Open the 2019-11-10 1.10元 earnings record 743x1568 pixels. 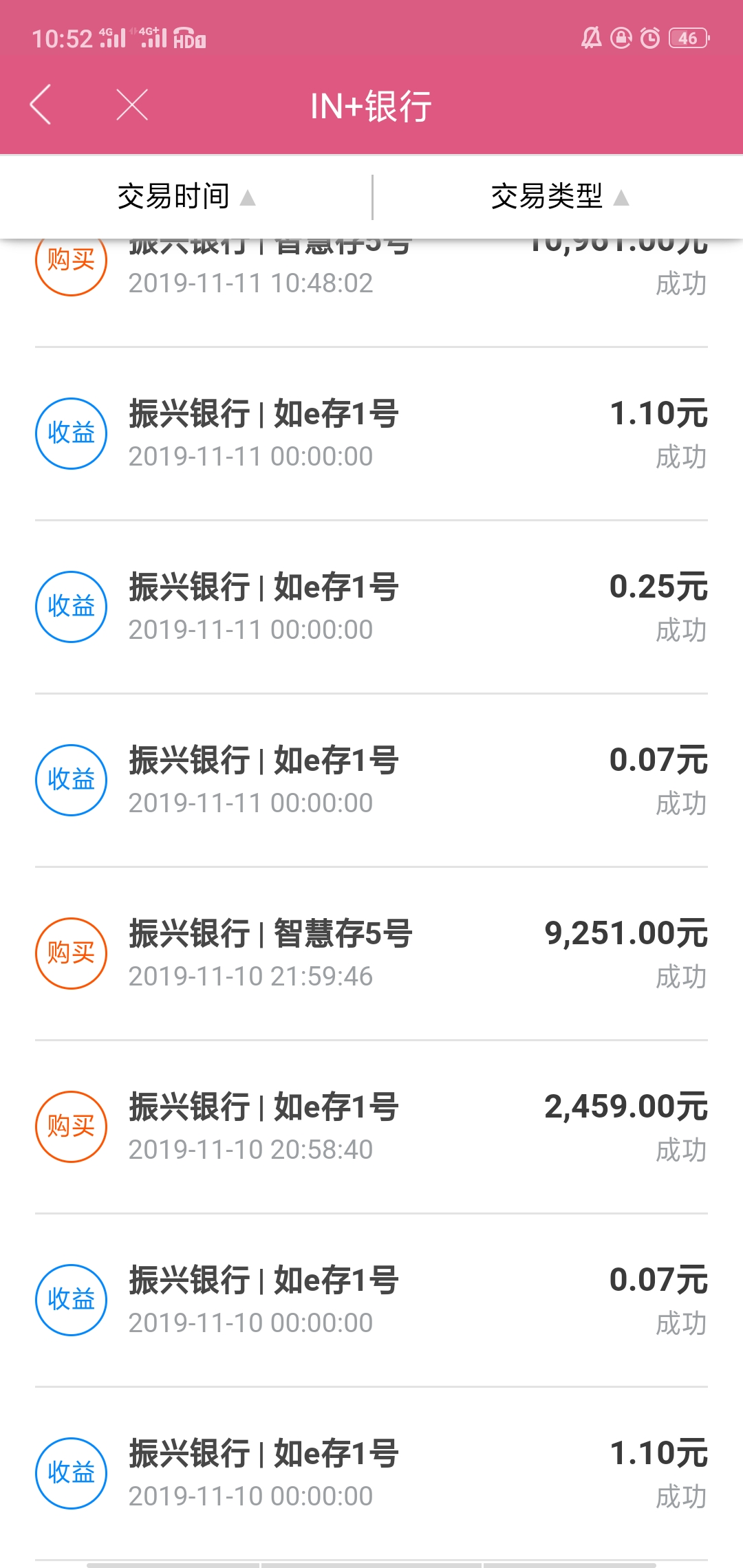point(371,1473)
